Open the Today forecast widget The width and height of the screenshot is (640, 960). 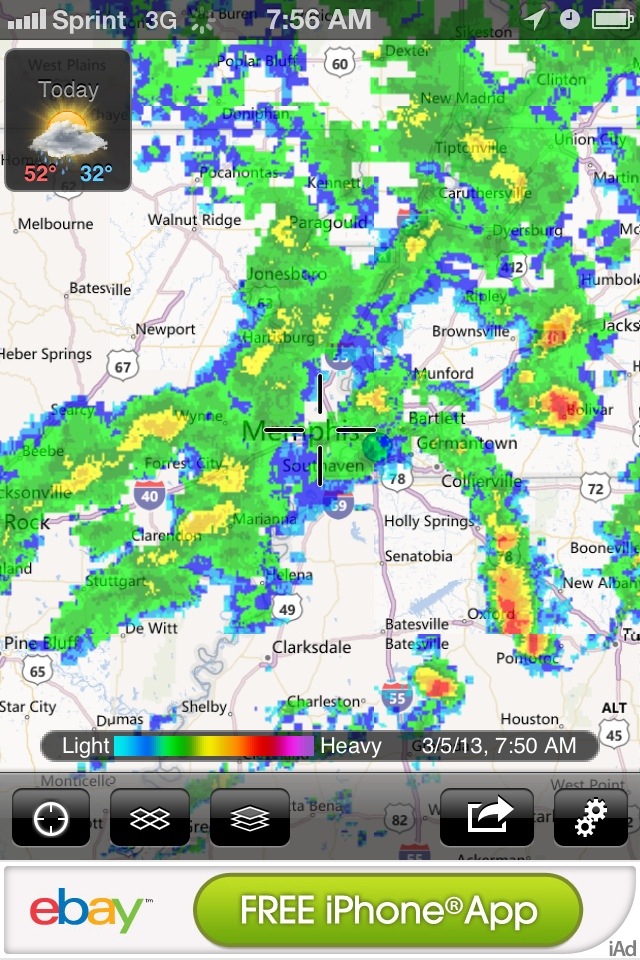[68, 120]
